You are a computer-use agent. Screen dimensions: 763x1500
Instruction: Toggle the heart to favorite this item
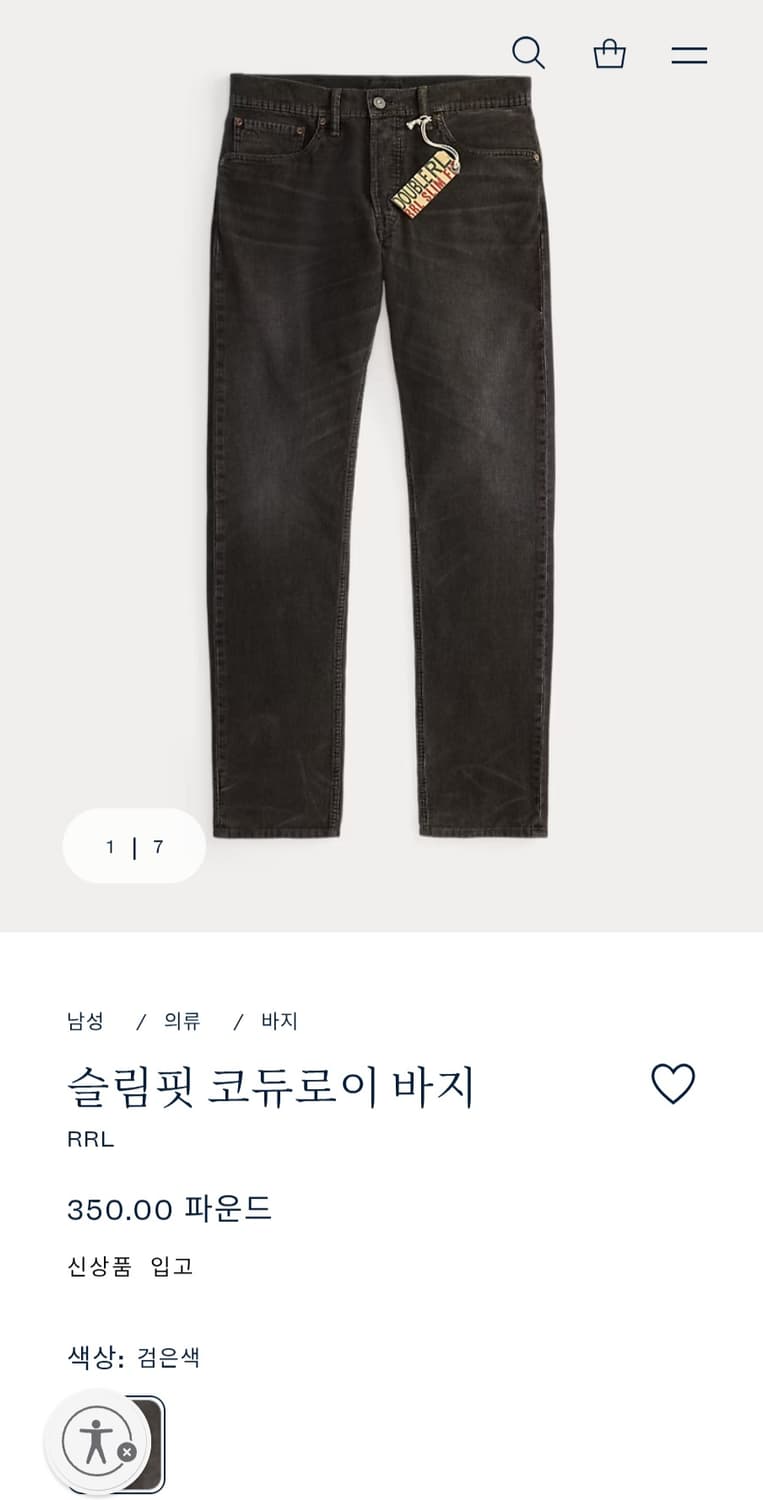click(675, 1083)
